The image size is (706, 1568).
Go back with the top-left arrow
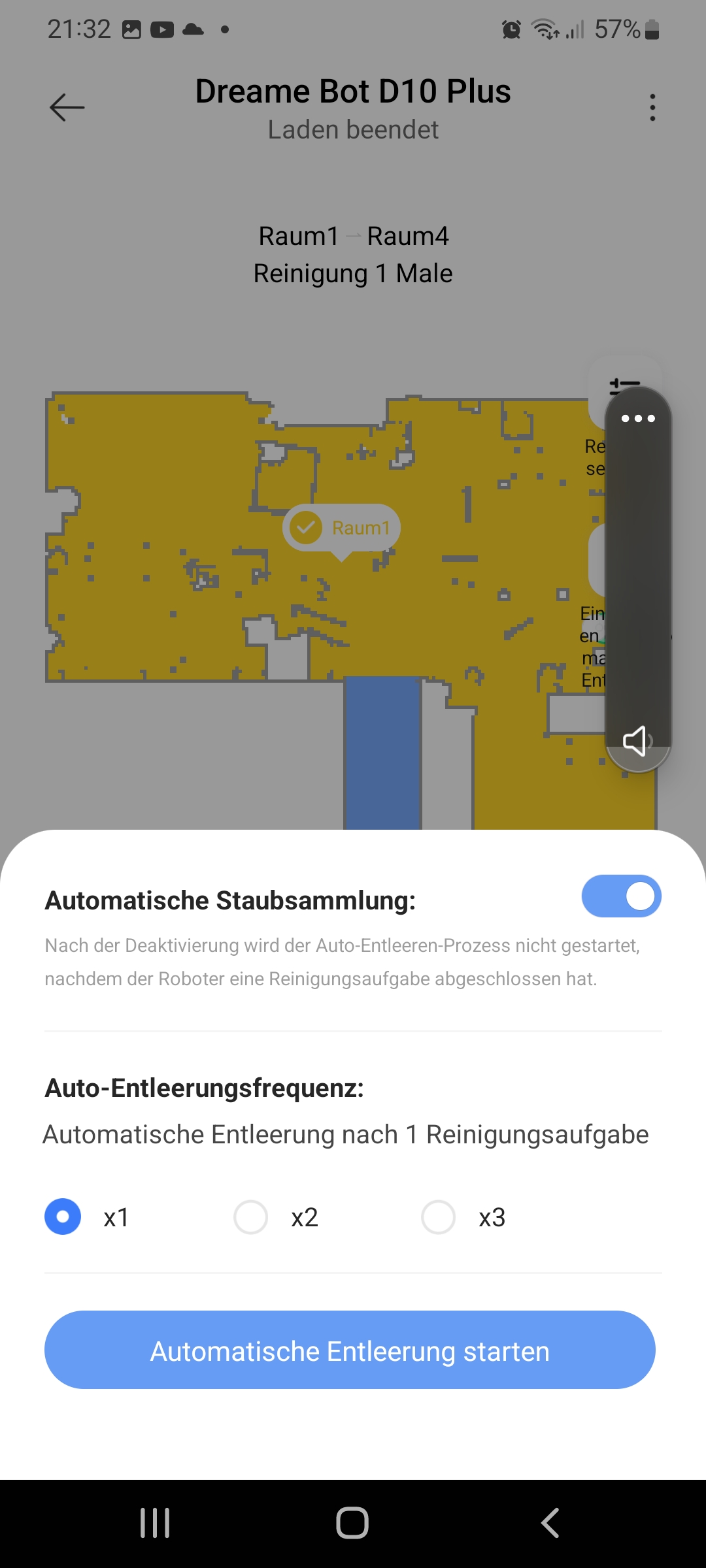point(67,107)
